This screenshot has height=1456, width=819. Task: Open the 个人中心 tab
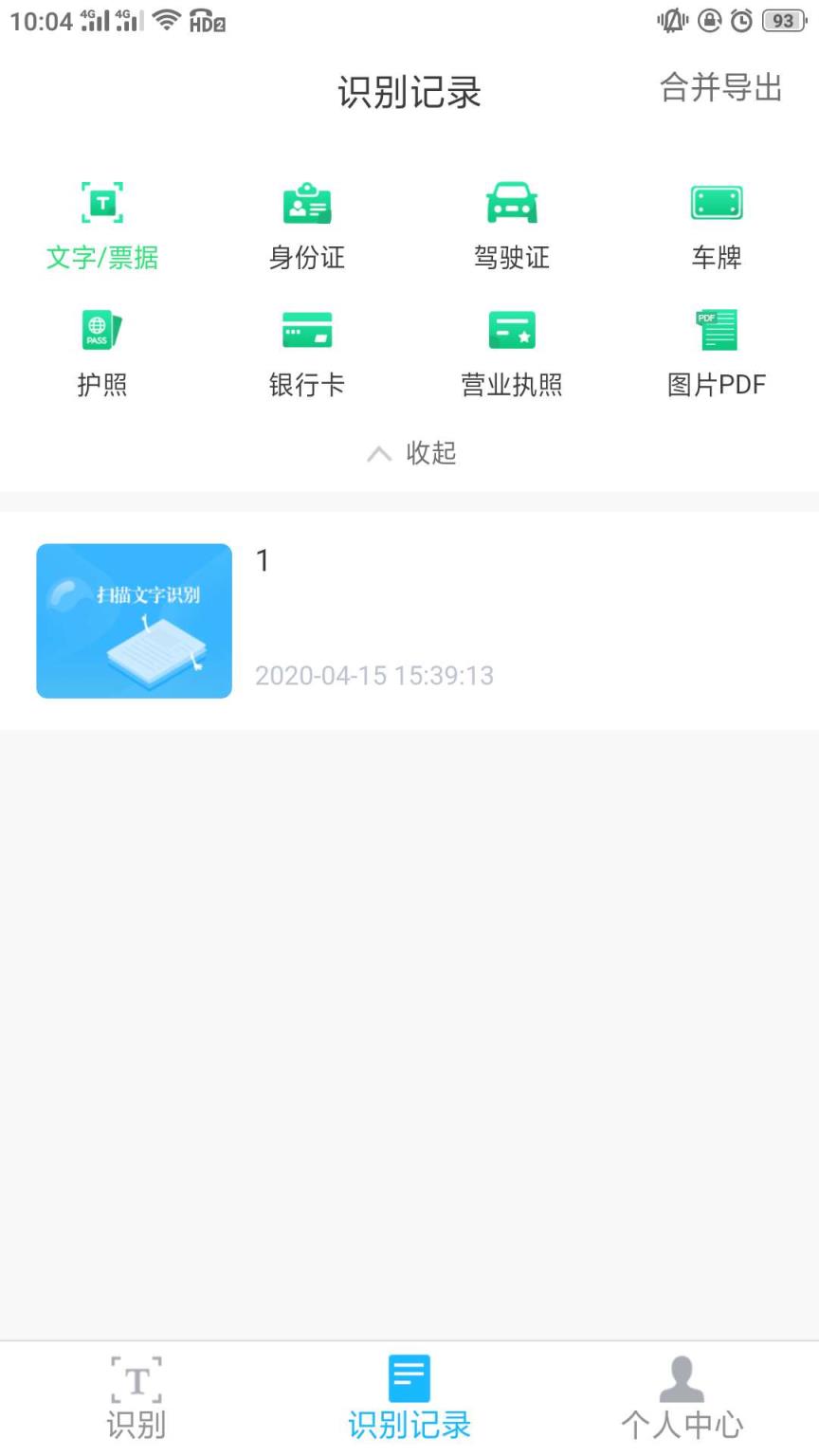click(x=682, y=1393)
